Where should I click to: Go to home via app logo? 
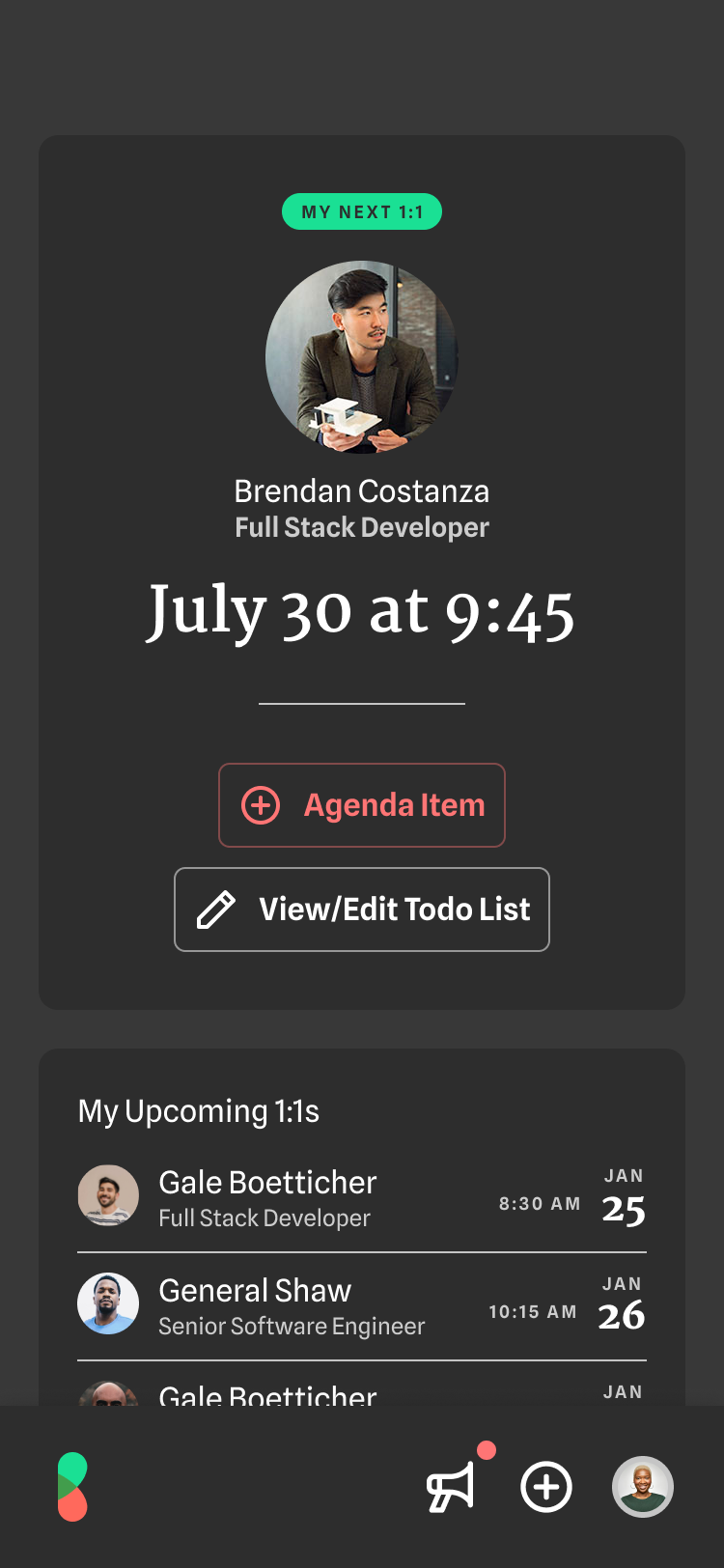click(x=72, y=1487)
